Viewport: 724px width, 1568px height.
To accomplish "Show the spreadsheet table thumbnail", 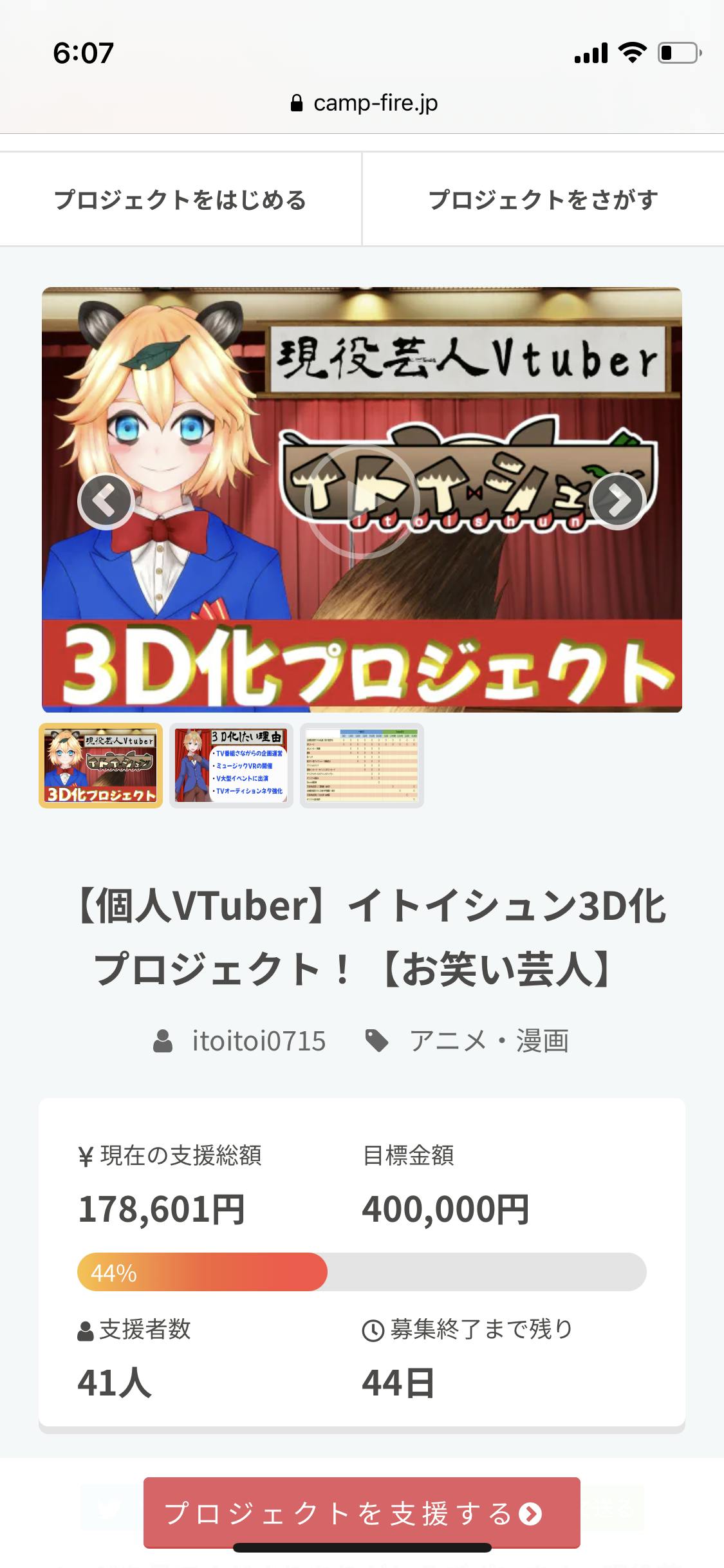I will [362, 765].
